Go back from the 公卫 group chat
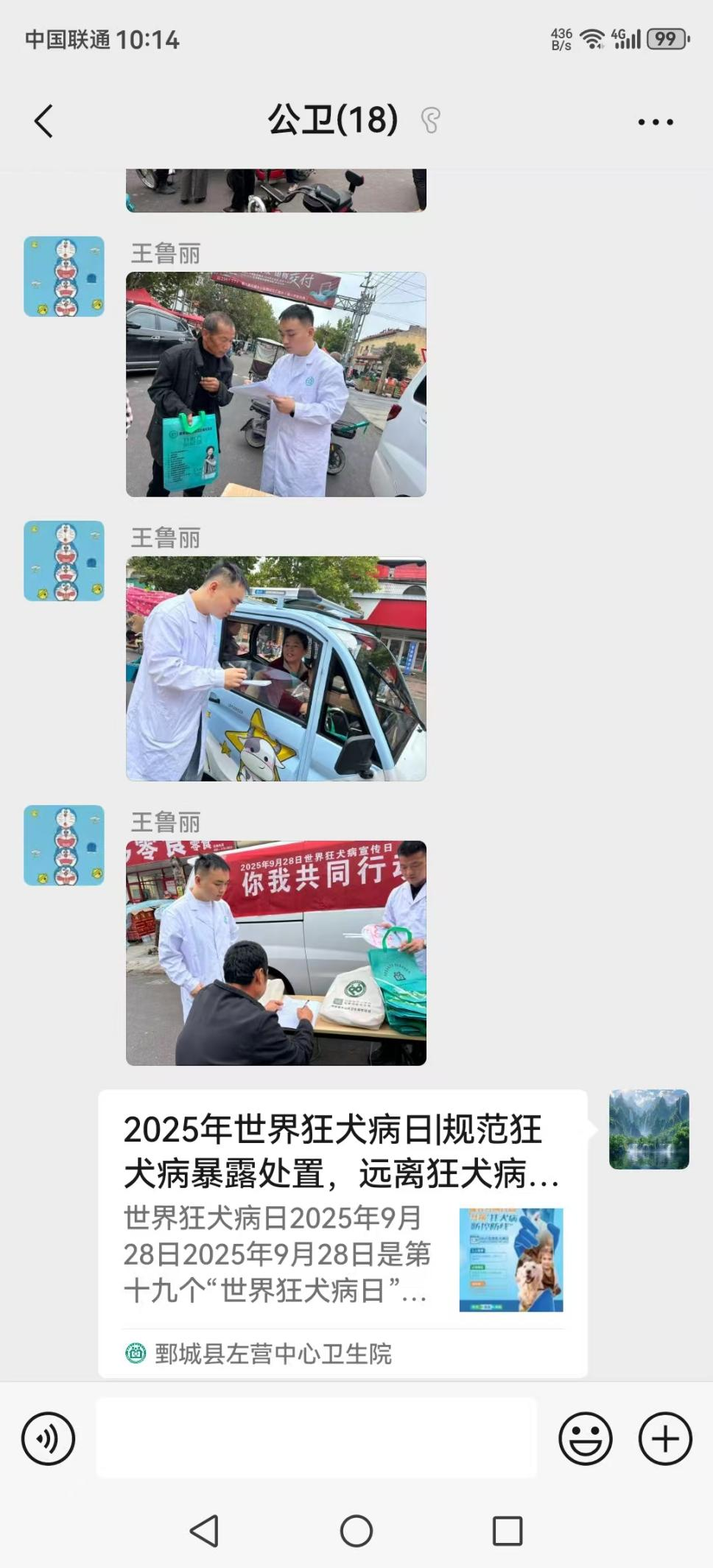 coord(44,122)
